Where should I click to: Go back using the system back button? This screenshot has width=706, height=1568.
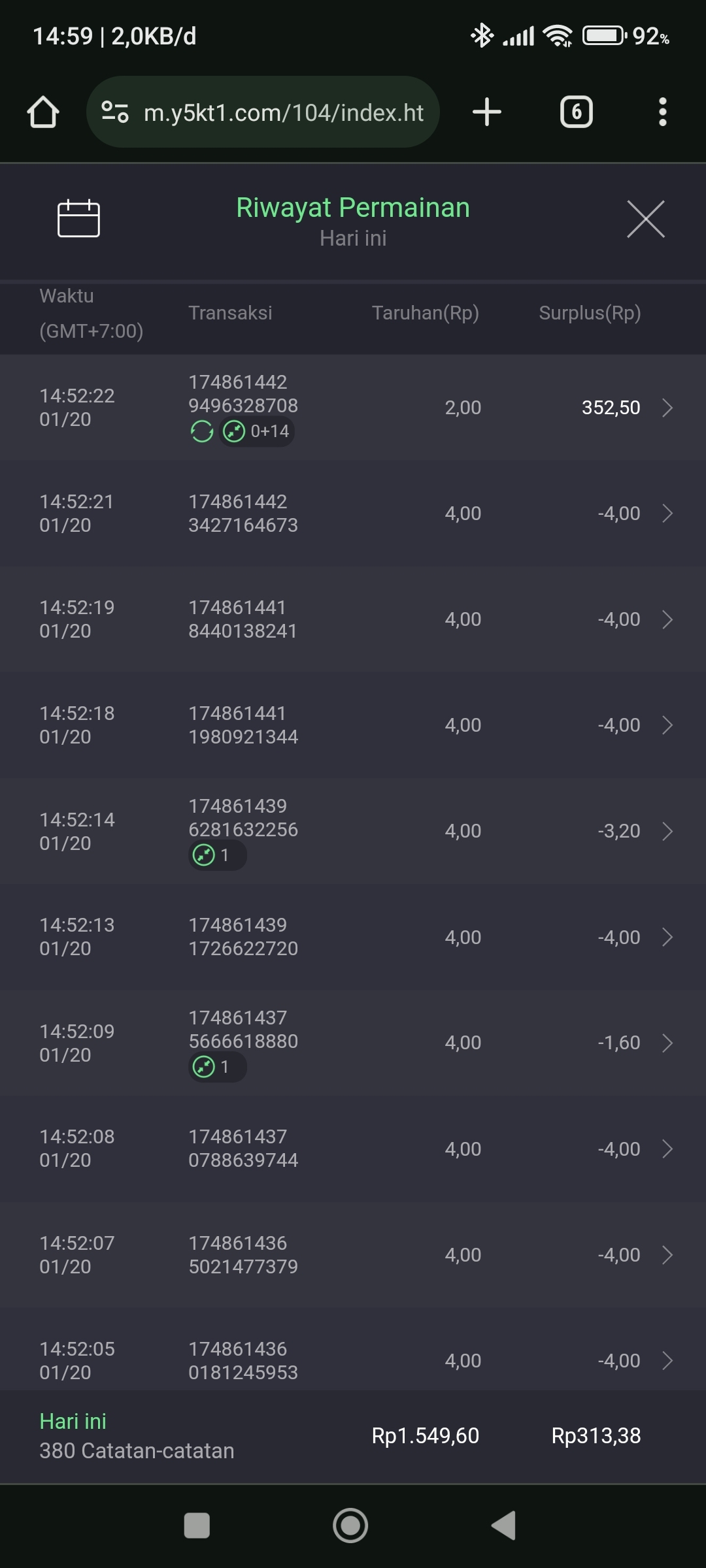pyautogui.click(x=504, y=1526)
